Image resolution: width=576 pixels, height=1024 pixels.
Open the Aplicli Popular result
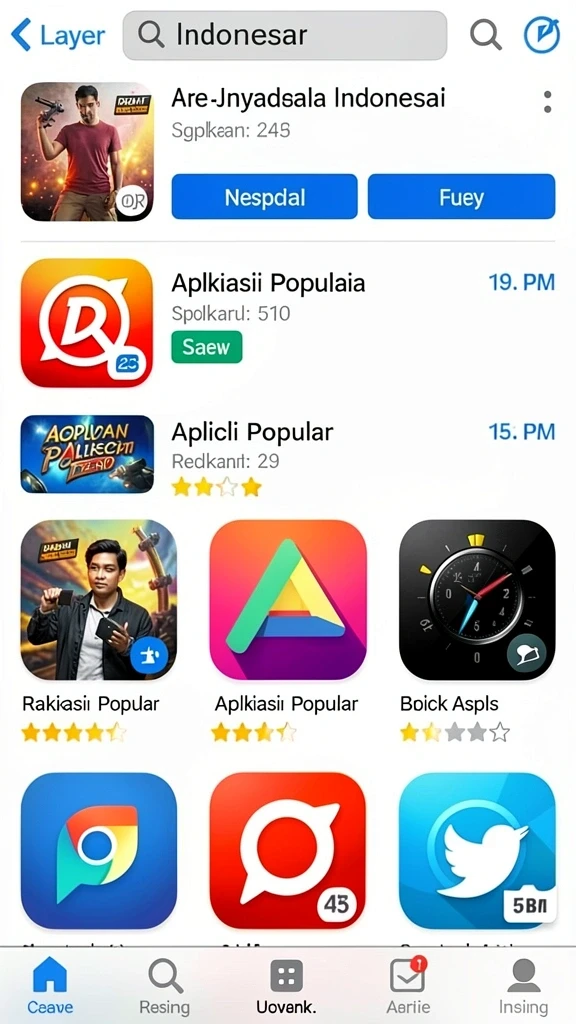click(x=288, y=455)
